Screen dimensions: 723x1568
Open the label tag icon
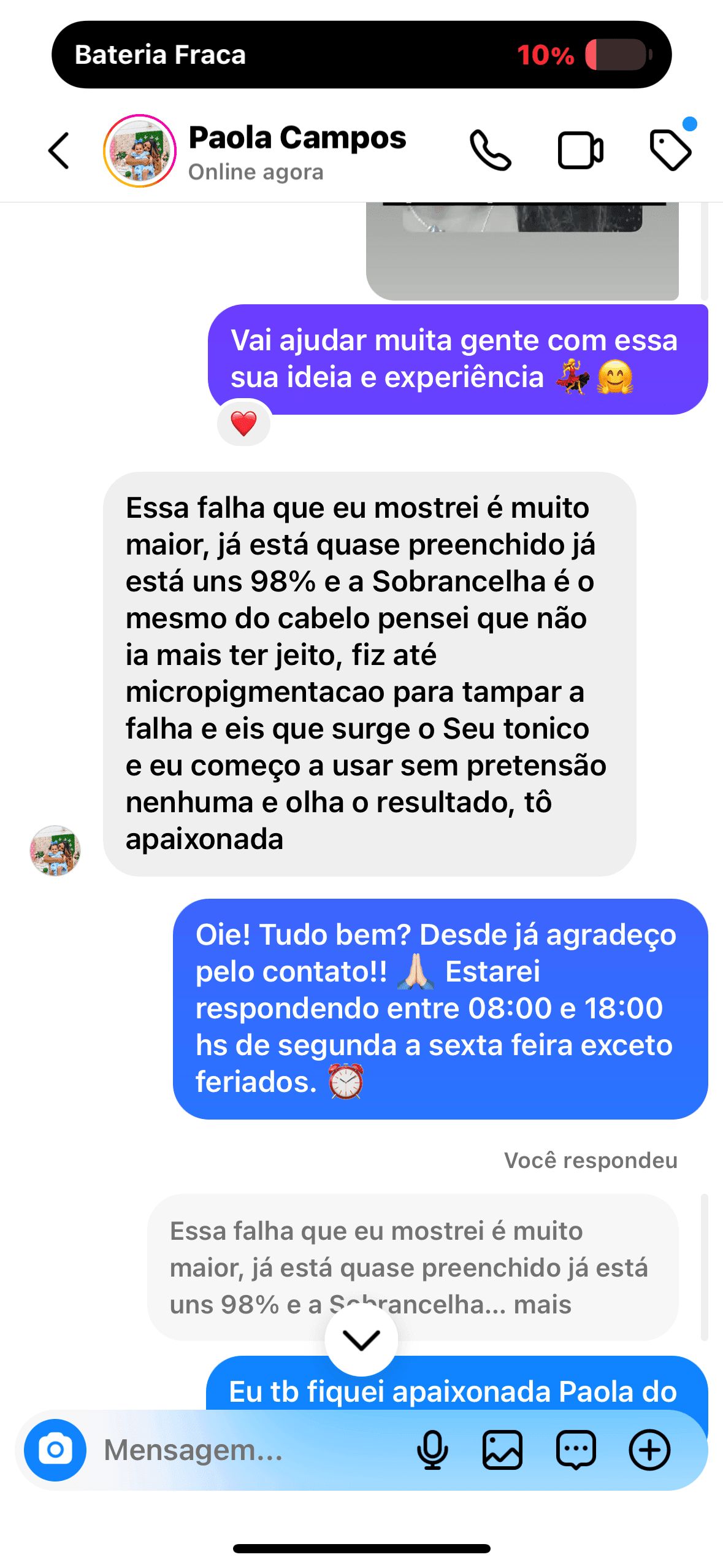(x=671, y=149)
